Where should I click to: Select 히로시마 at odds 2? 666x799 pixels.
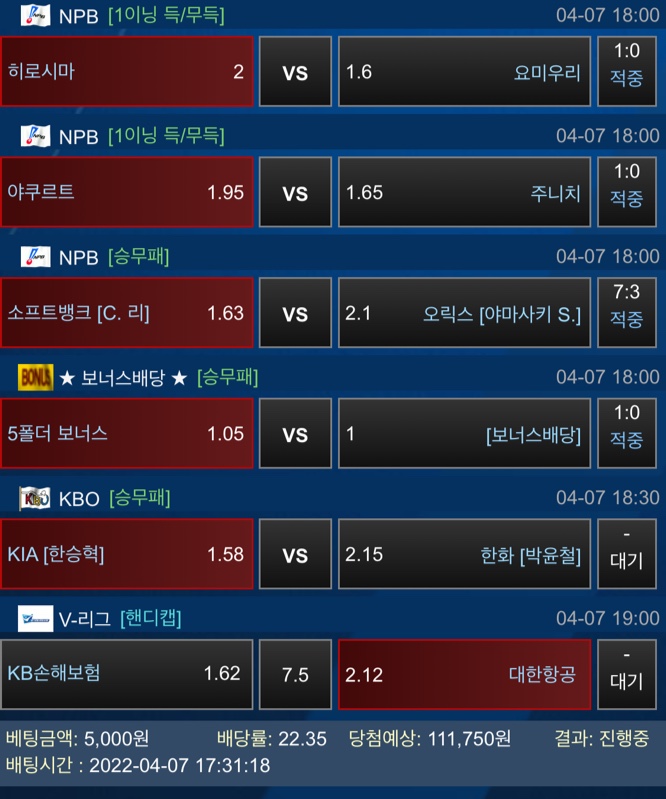[x=127, y=72]
